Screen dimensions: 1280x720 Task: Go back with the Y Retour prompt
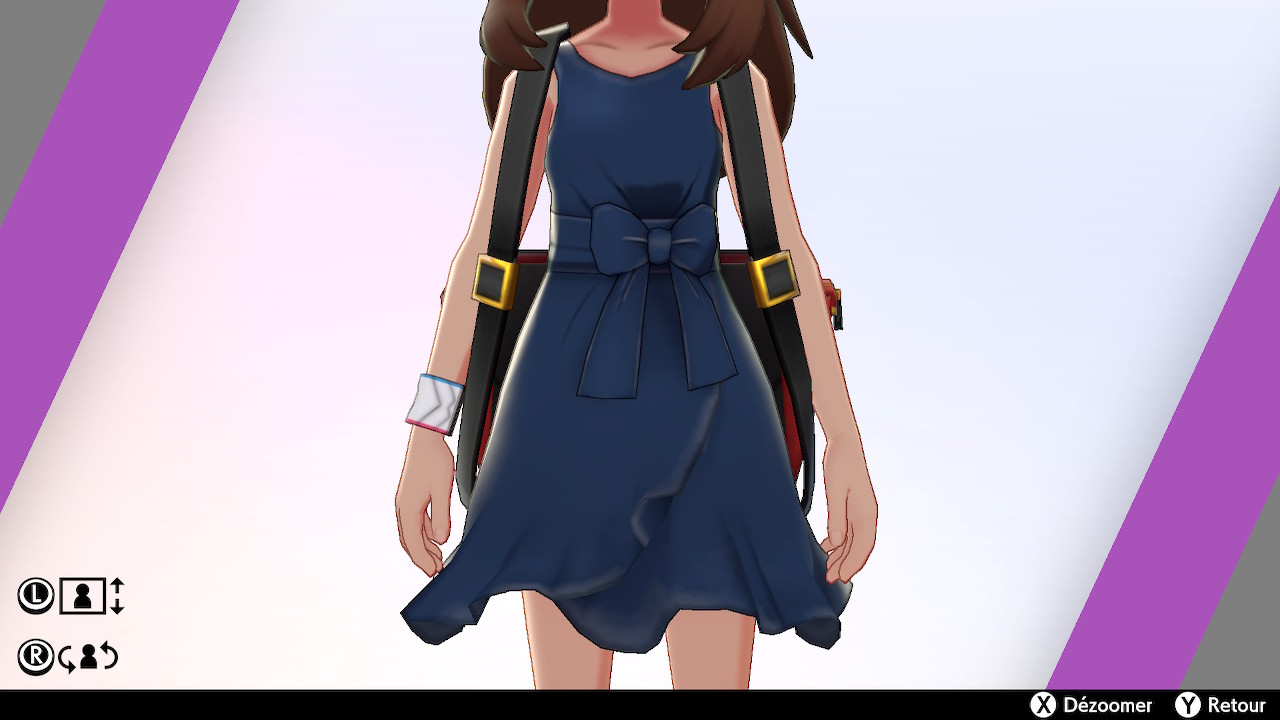pos(1221,706)
